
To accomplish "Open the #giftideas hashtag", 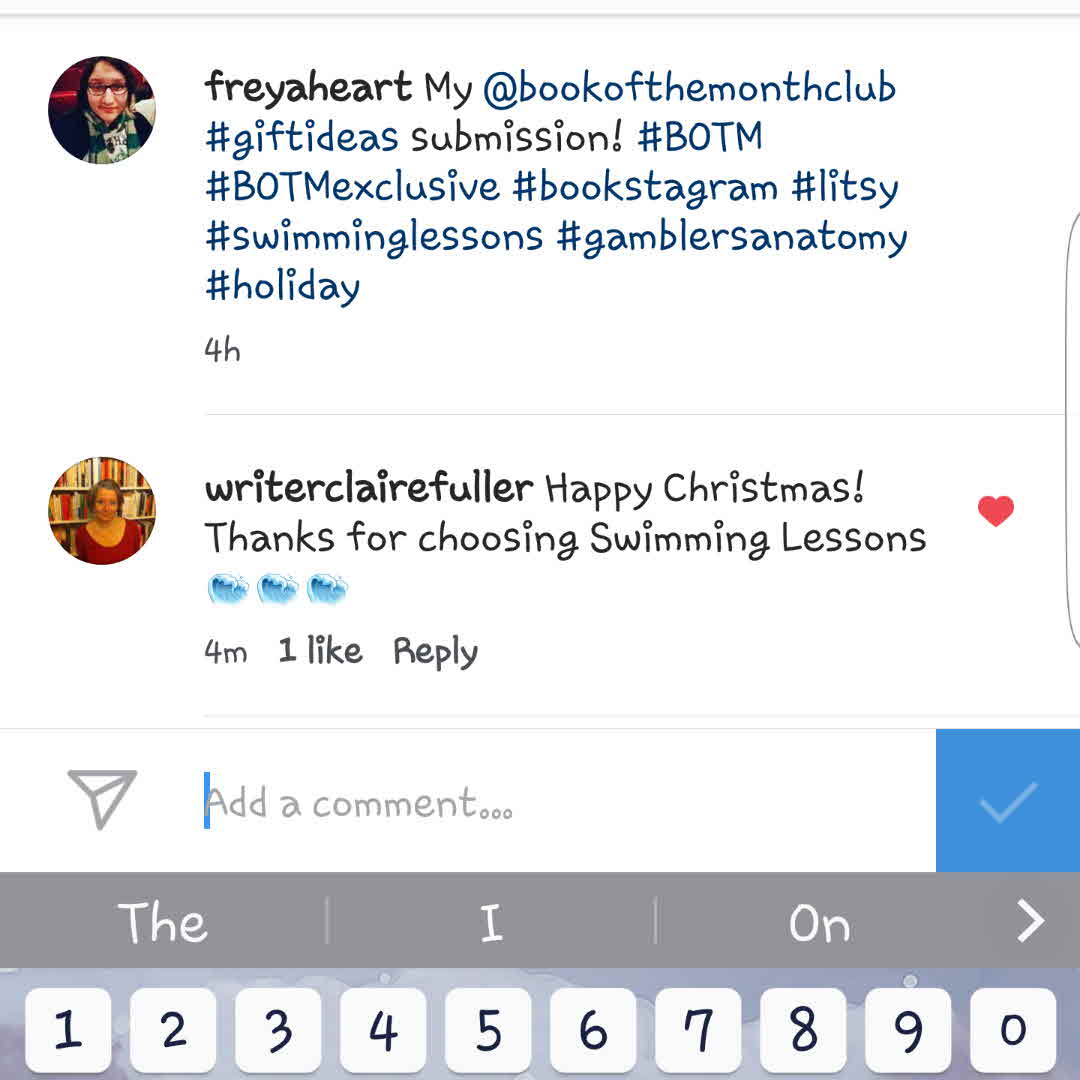I will pyautogui.click(x=302, y=137).
